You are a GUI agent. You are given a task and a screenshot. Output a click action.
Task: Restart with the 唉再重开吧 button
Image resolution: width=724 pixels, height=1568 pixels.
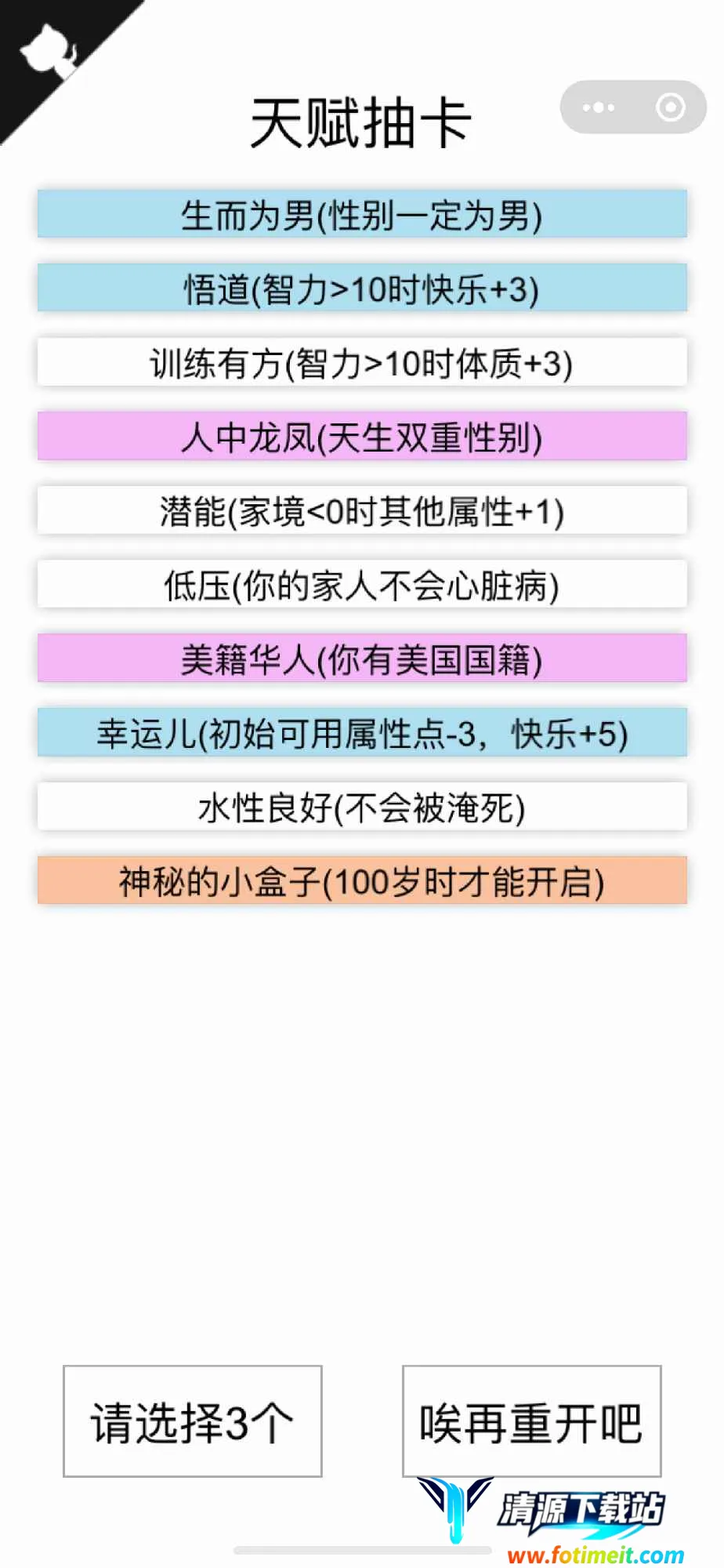click(531, 1421)
